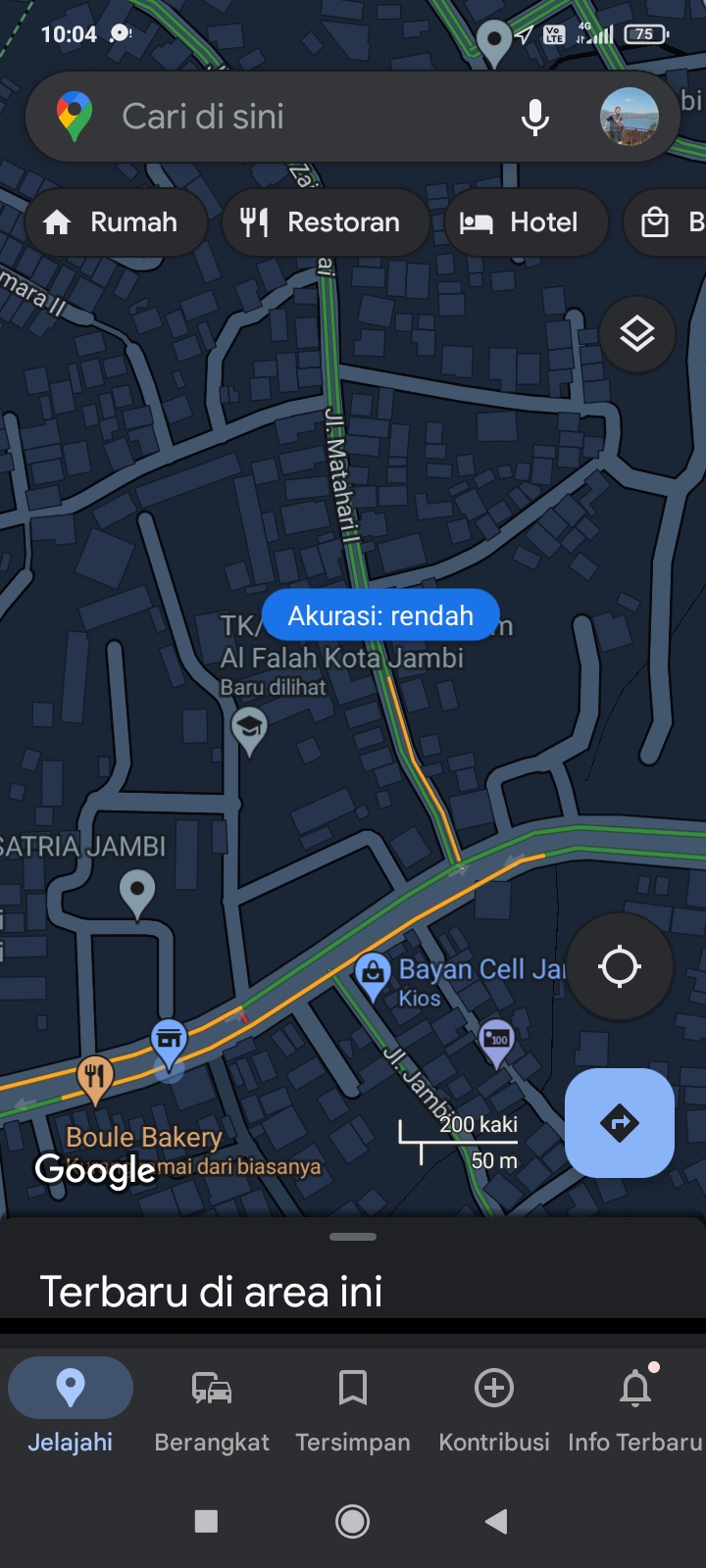
Task: Go to the Tersimpan tab
Action: (x=353, y=1407)
